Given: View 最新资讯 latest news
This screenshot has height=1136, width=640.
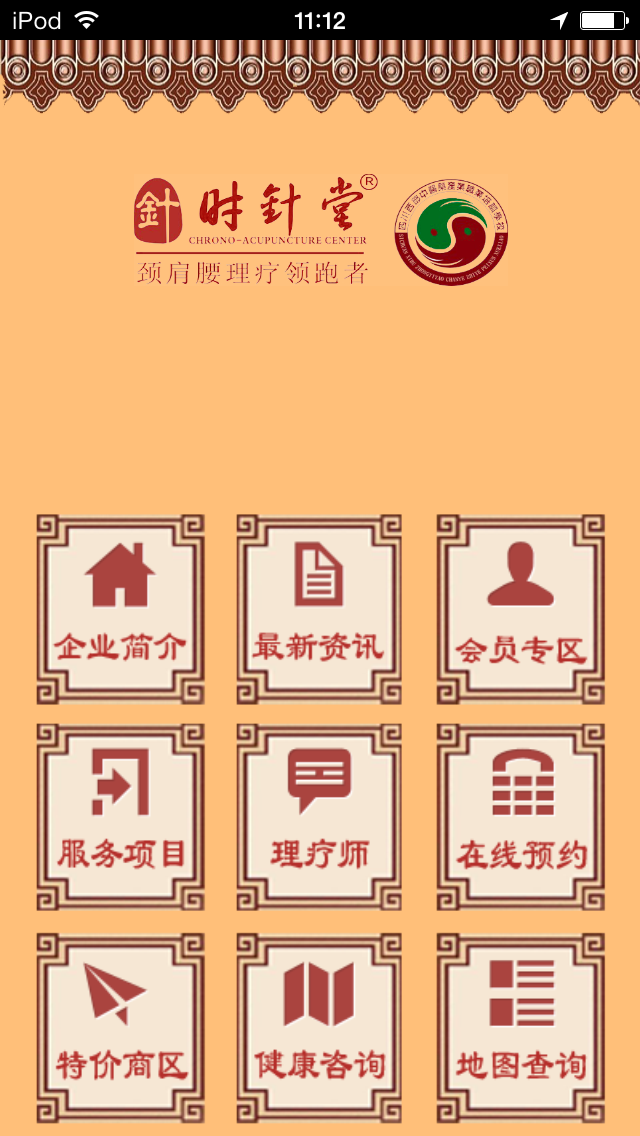Looking at the screenshot, I should coord(320,609).
